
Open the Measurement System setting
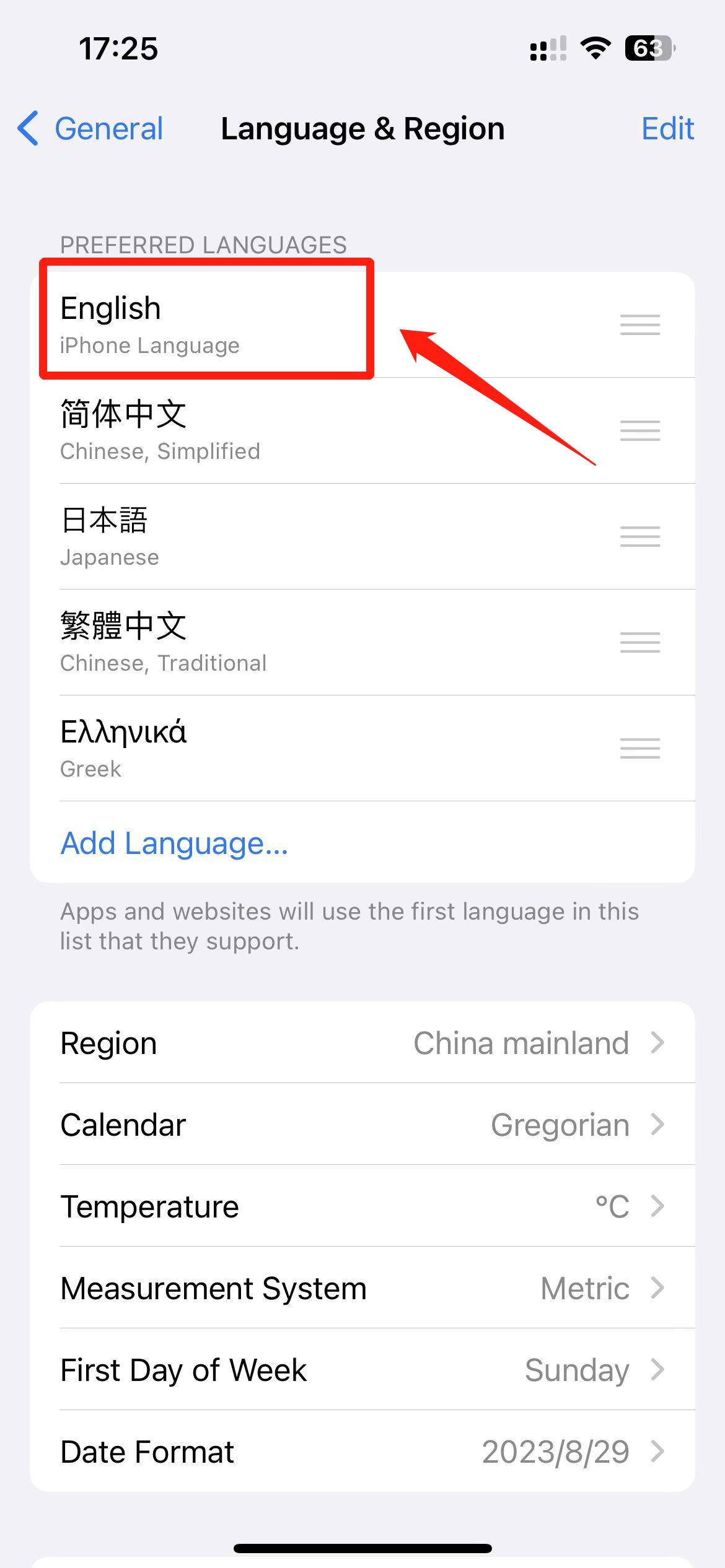coord(362,1288)
